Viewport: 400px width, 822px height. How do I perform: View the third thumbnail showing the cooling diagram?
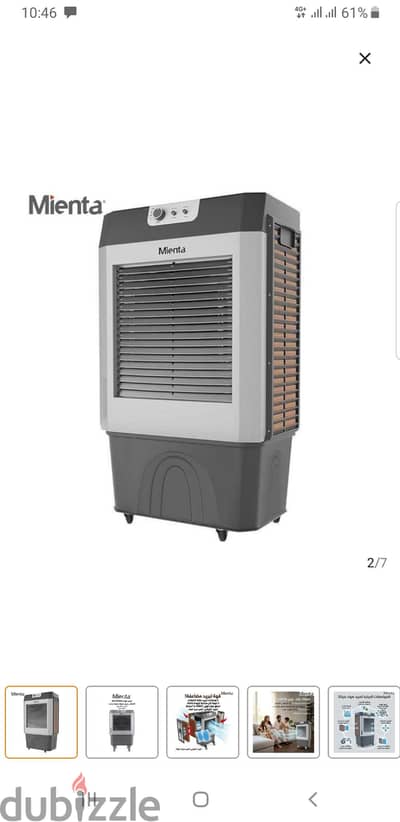(x=203, y=722)
